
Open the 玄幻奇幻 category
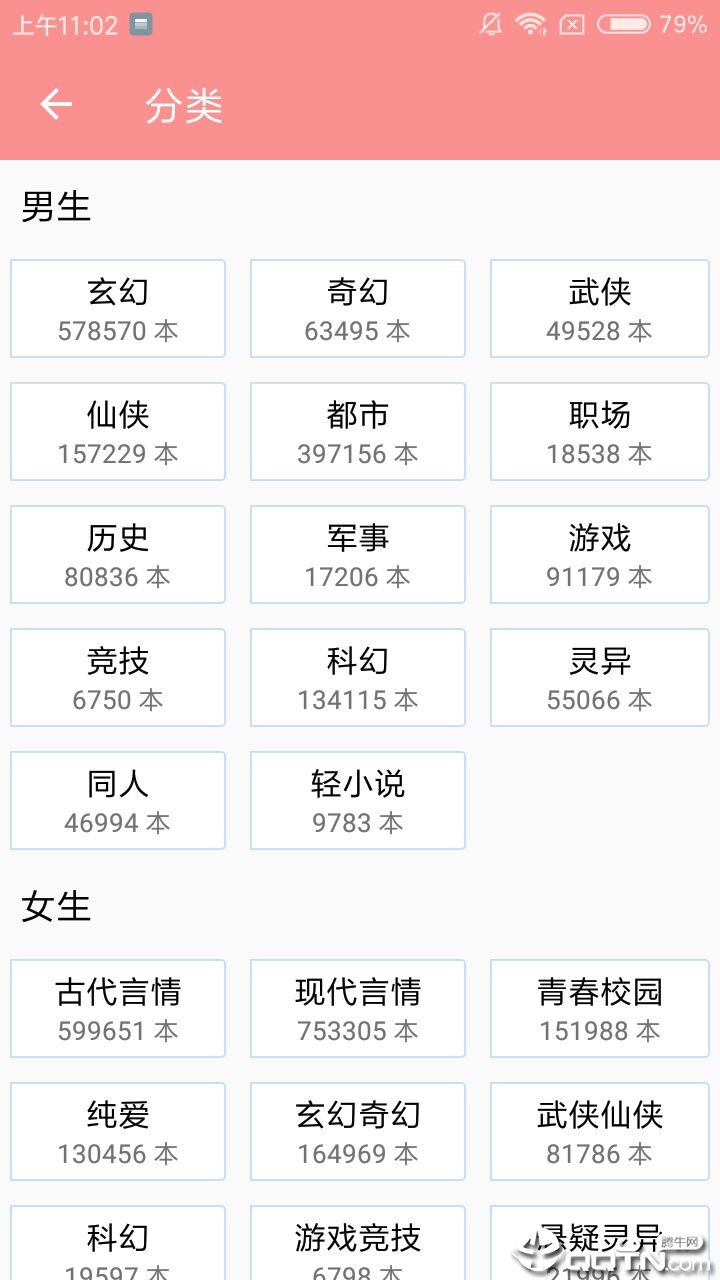358,1132
